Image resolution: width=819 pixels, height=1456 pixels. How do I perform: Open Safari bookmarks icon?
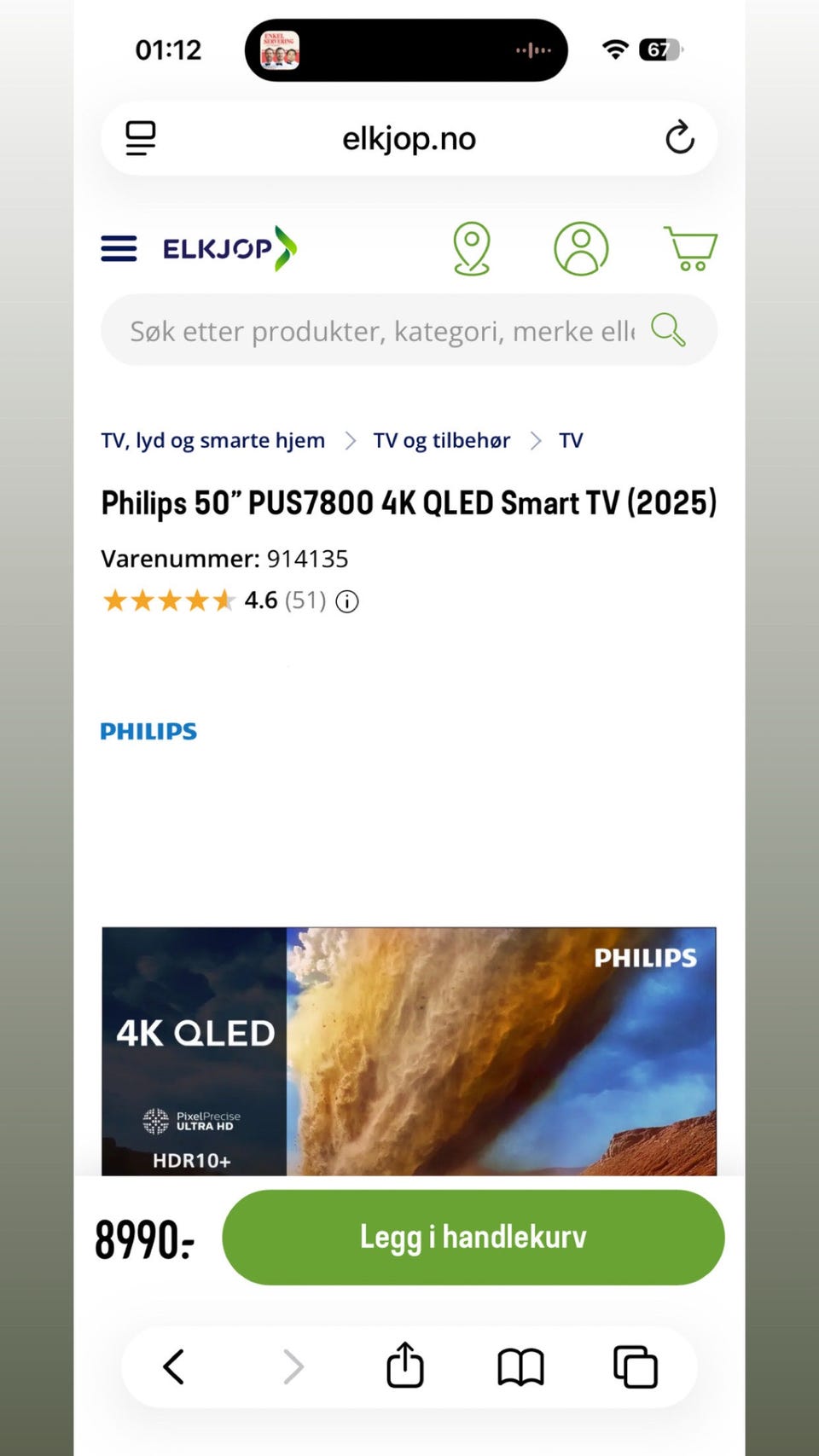tap(520, 1366)
